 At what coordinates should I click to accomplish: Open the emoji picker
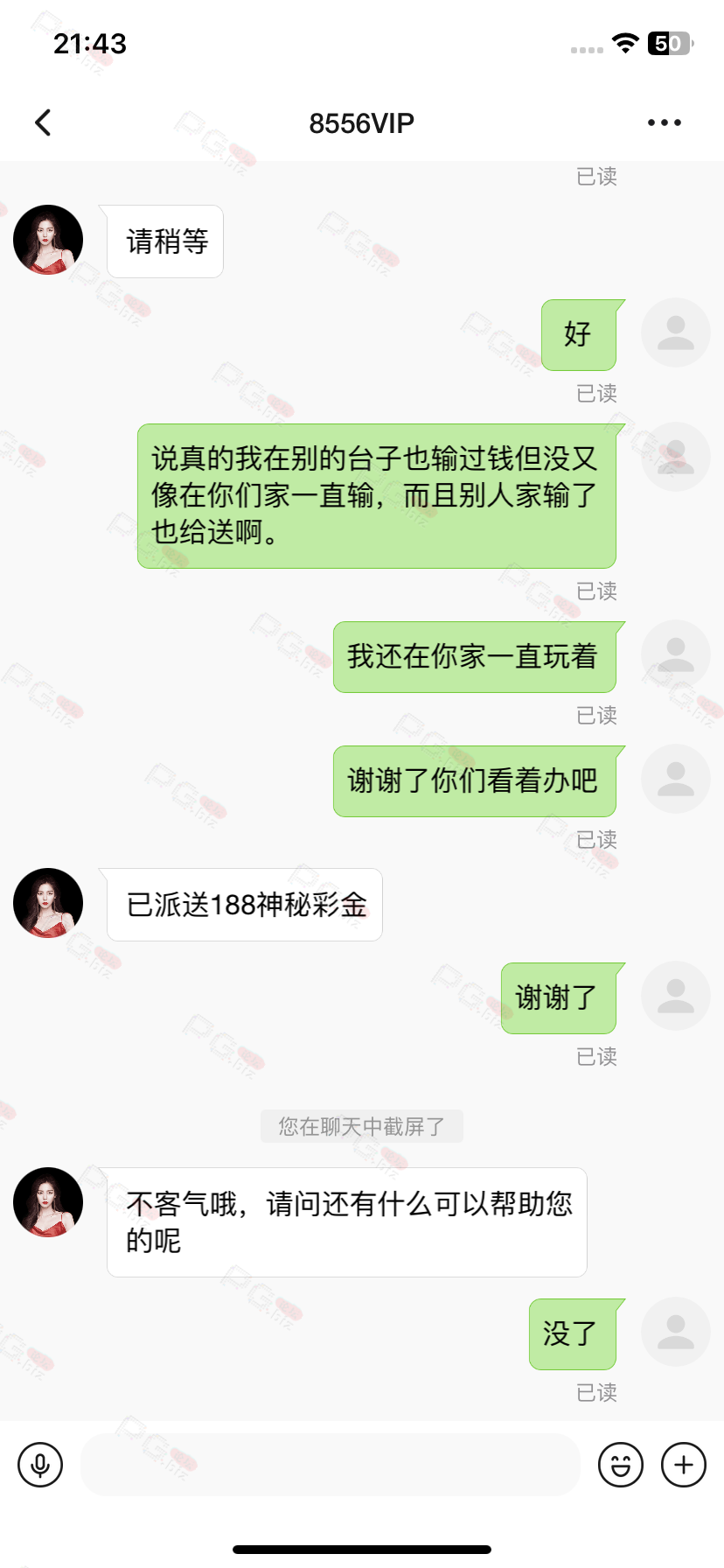[620, 1464]
